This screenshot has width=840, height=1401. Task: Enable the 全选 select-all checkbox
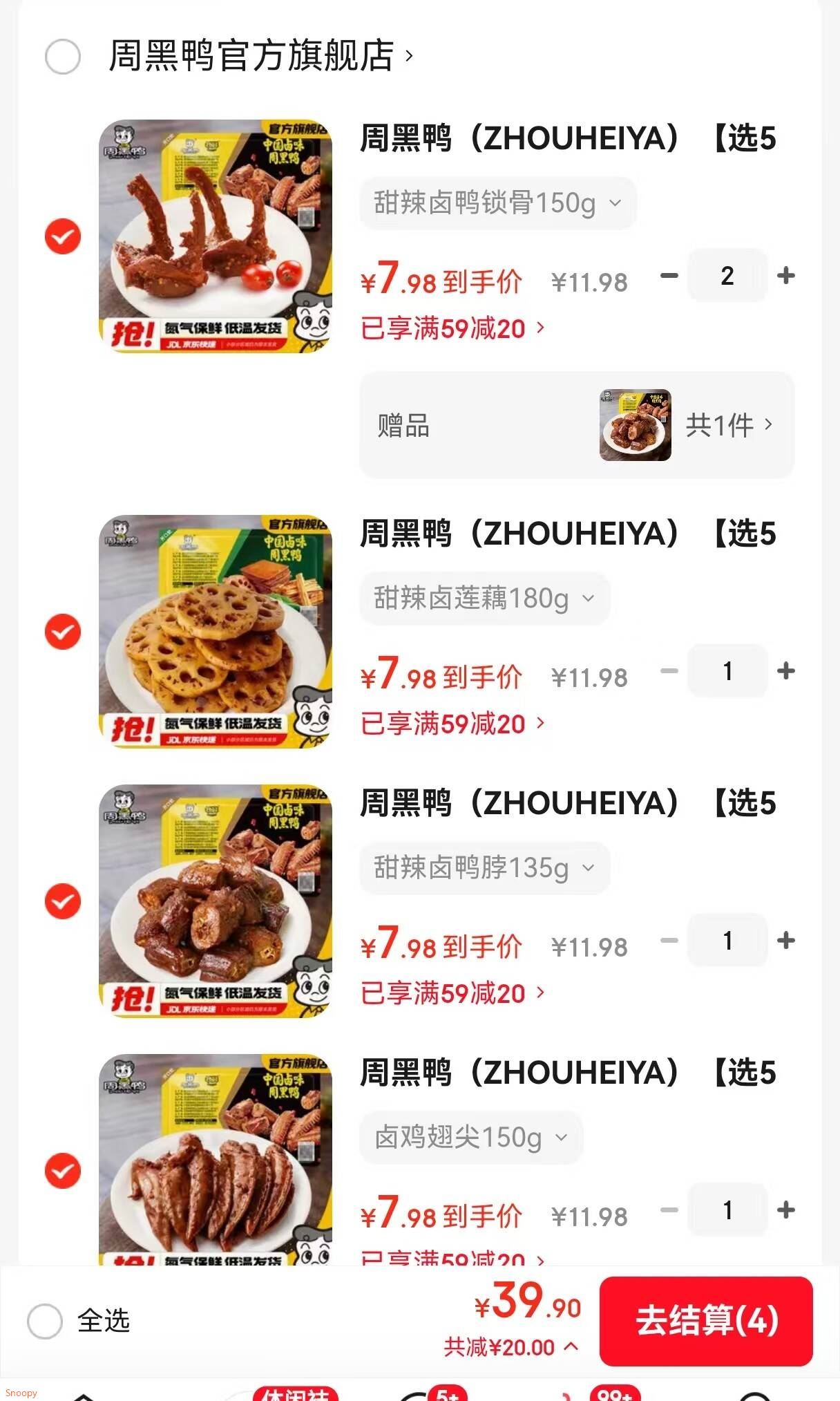[48, 1322]
